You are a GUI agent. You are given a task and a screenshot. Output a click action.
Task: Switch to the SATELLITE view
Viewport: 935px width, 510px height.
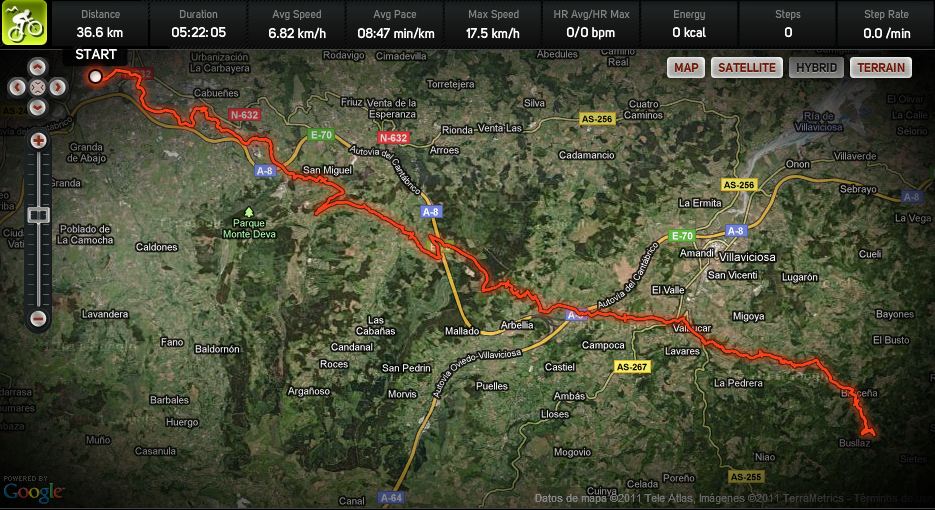pos(747,67)
